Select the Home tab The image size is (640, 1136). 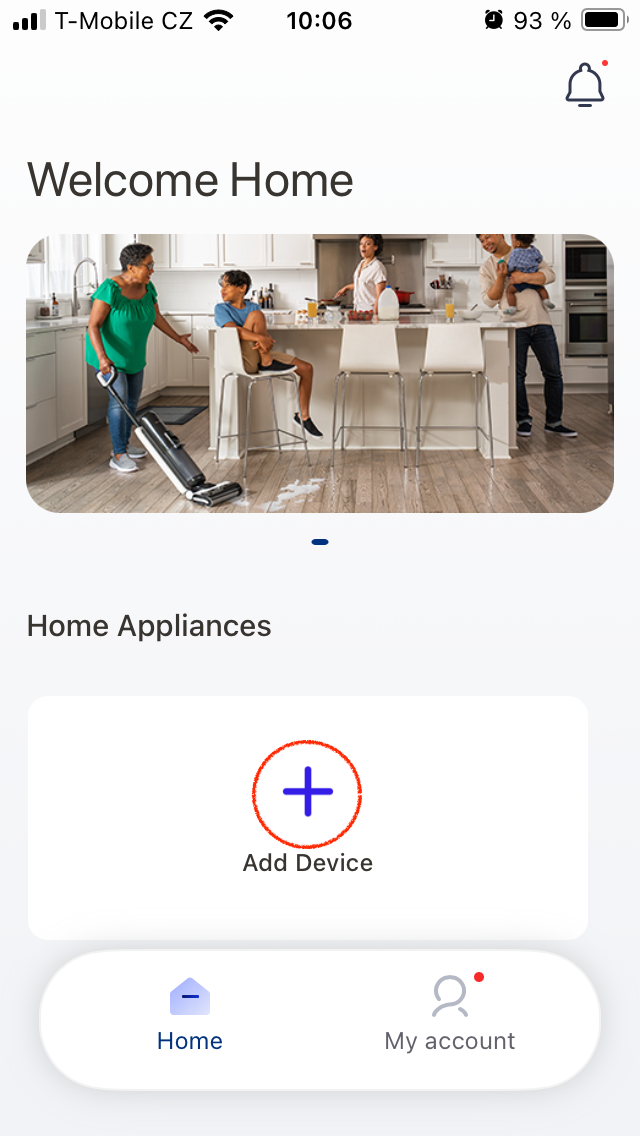coord(190,1014)
